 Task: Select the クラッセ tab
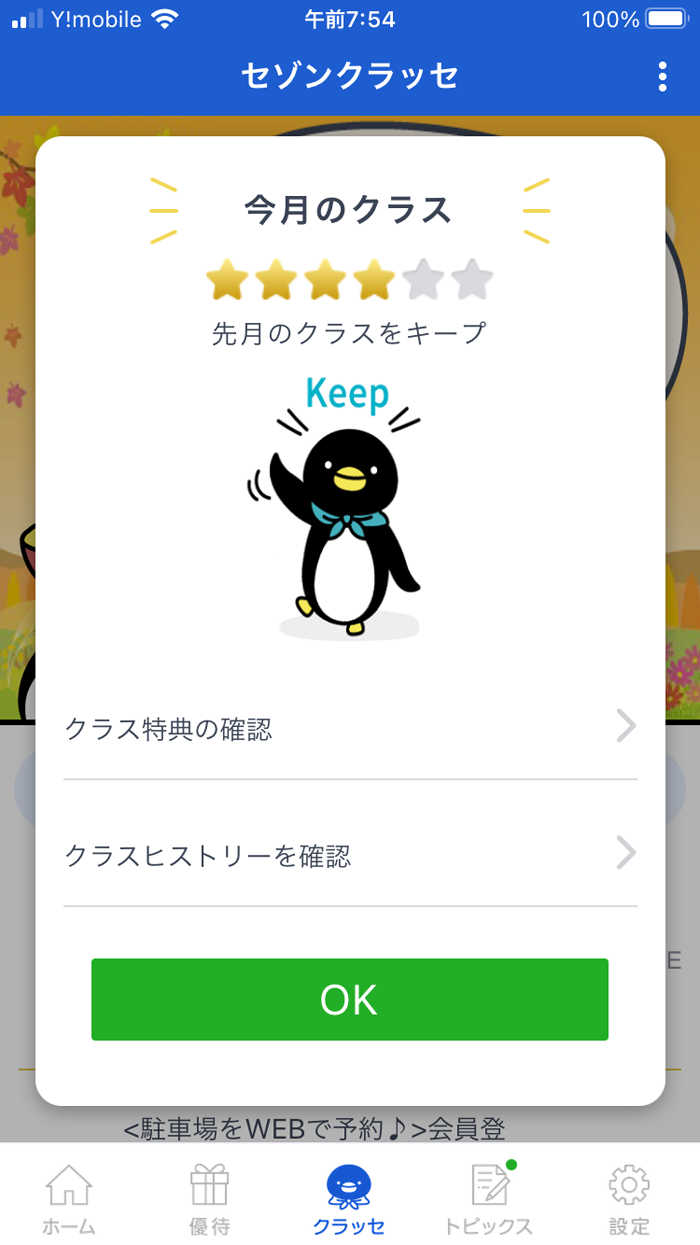point(349,1198)
